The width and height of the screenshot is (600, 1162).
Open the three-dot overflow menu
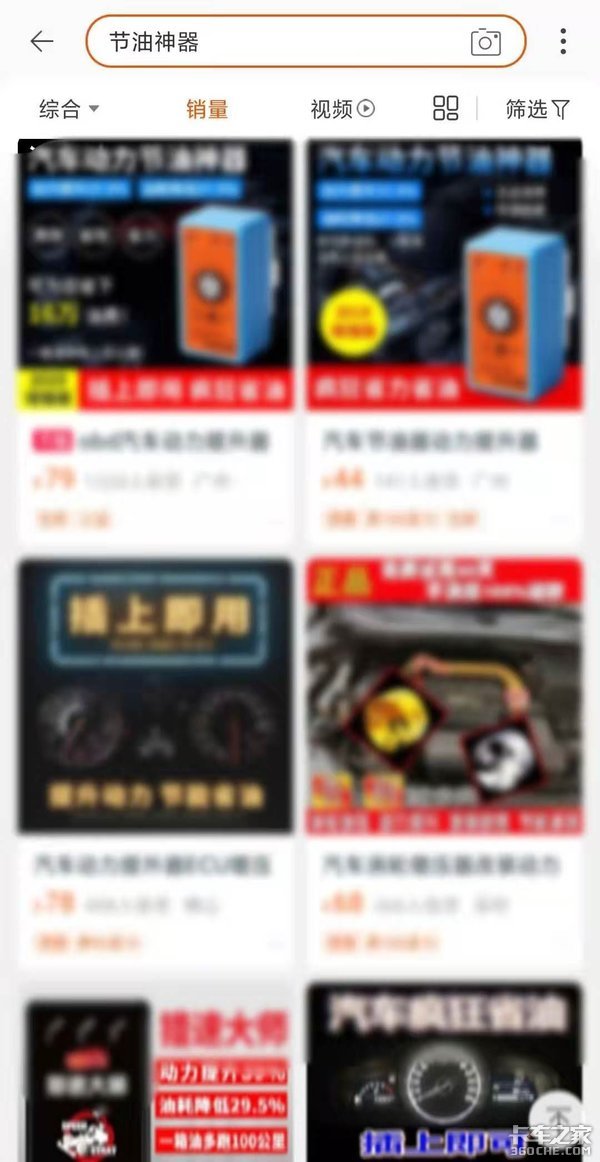(563, 41)
